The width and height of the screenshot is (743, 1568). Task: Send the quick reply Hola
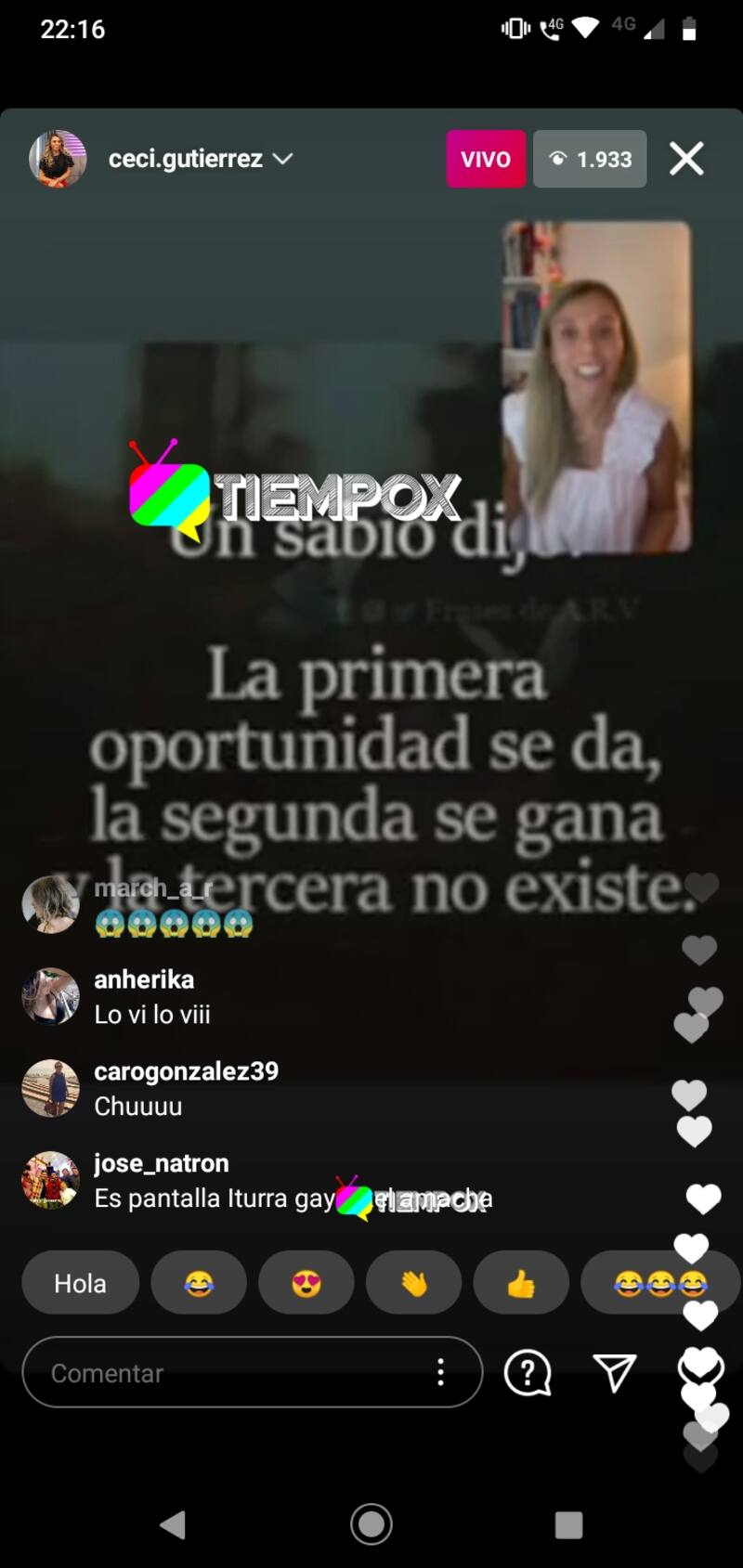pos(80,1283)
